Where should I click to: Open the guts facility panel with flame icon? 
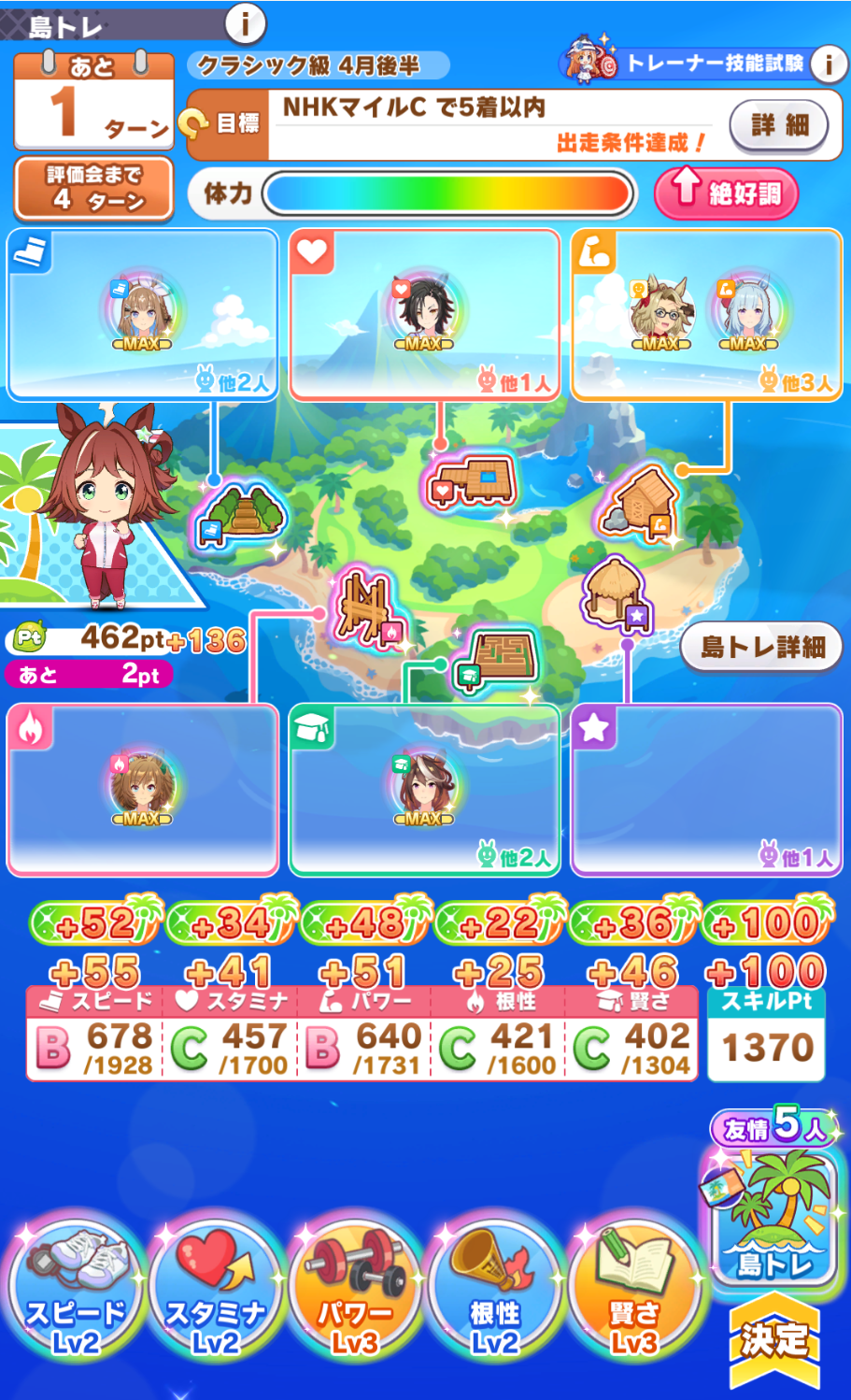click(x=143, y=790)
